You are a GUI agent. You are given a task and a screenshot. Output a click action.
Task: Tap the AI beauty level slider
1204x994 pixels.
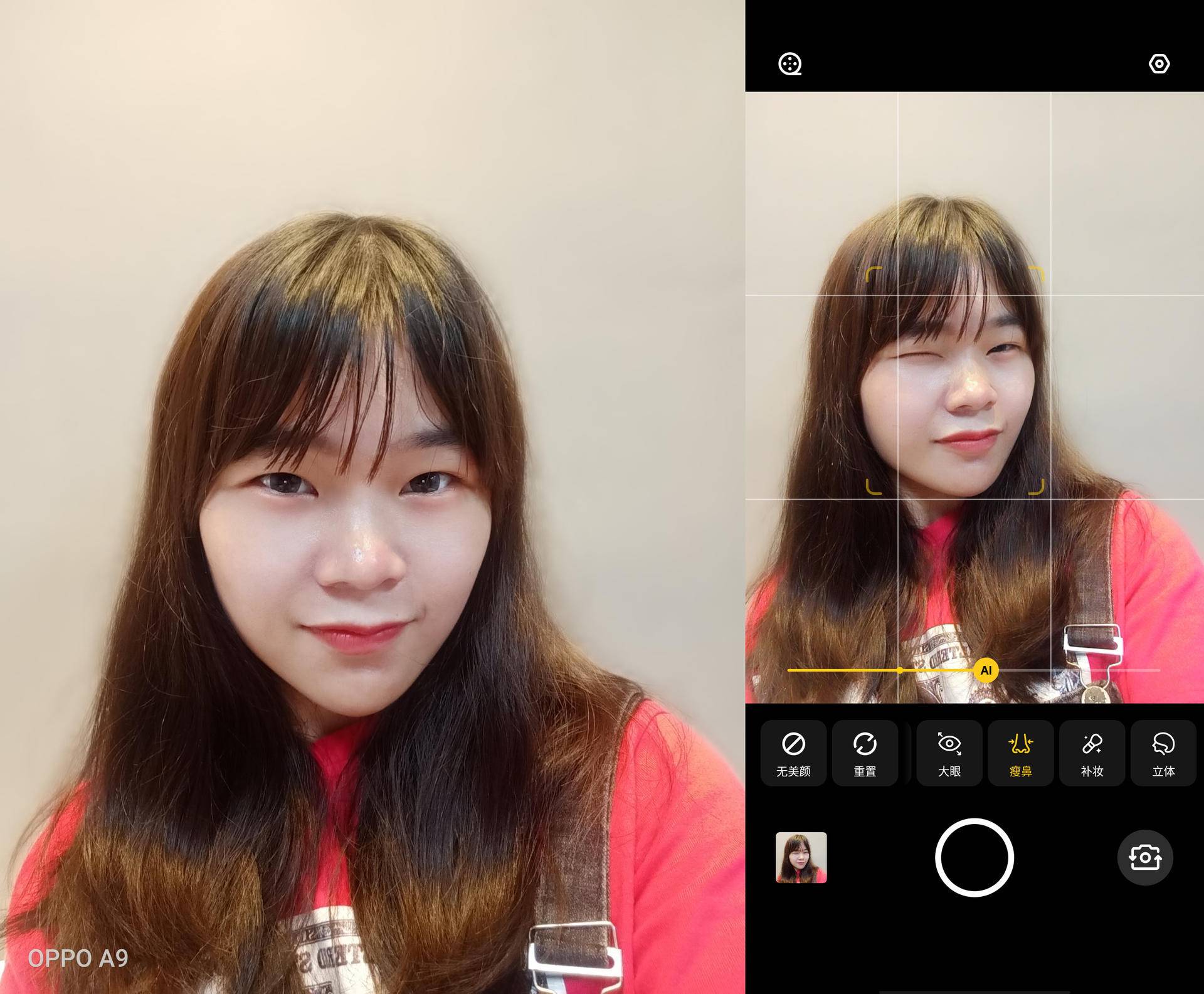pyautogui.click(x=986, y=670)
